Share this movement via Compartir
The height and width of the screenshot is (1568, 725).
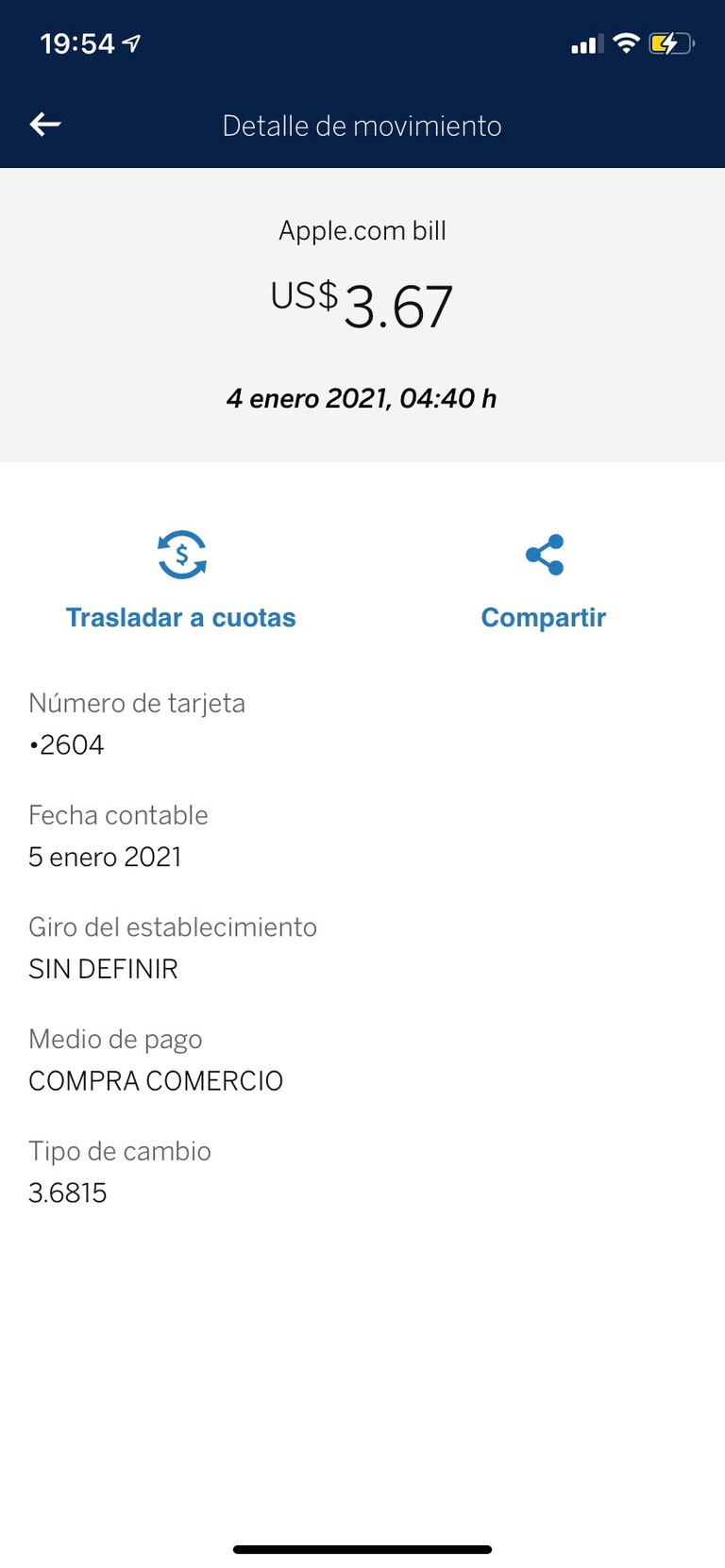coord(544,579)
